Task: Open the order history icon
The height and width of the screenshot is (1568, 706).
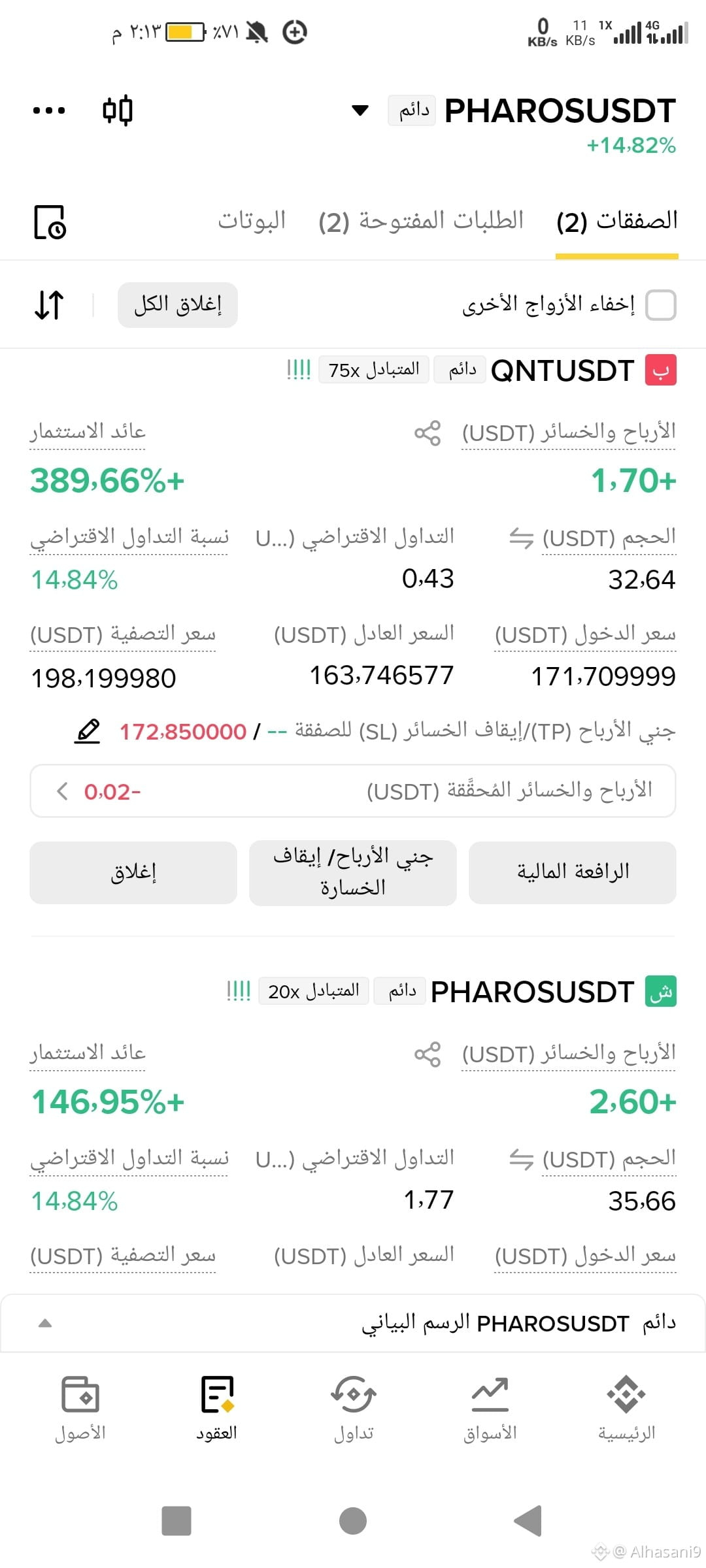Action: 50,222
